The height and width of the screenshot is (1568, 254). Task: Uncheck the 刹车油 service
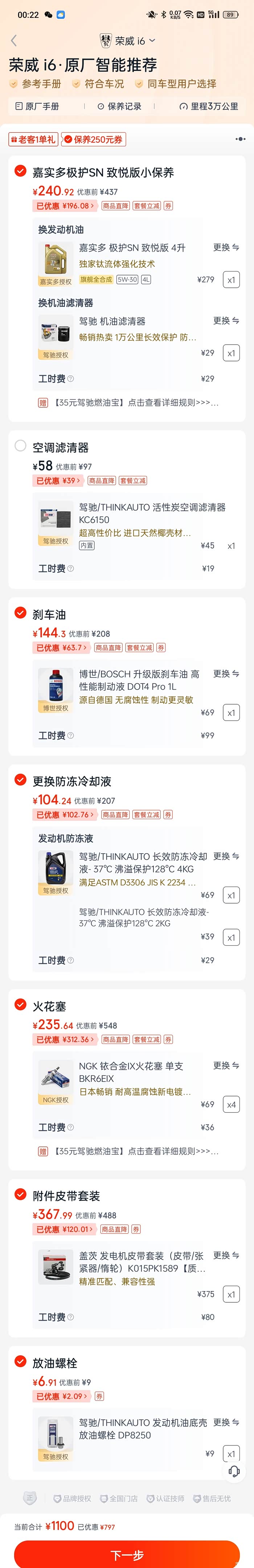coord(20,613)
